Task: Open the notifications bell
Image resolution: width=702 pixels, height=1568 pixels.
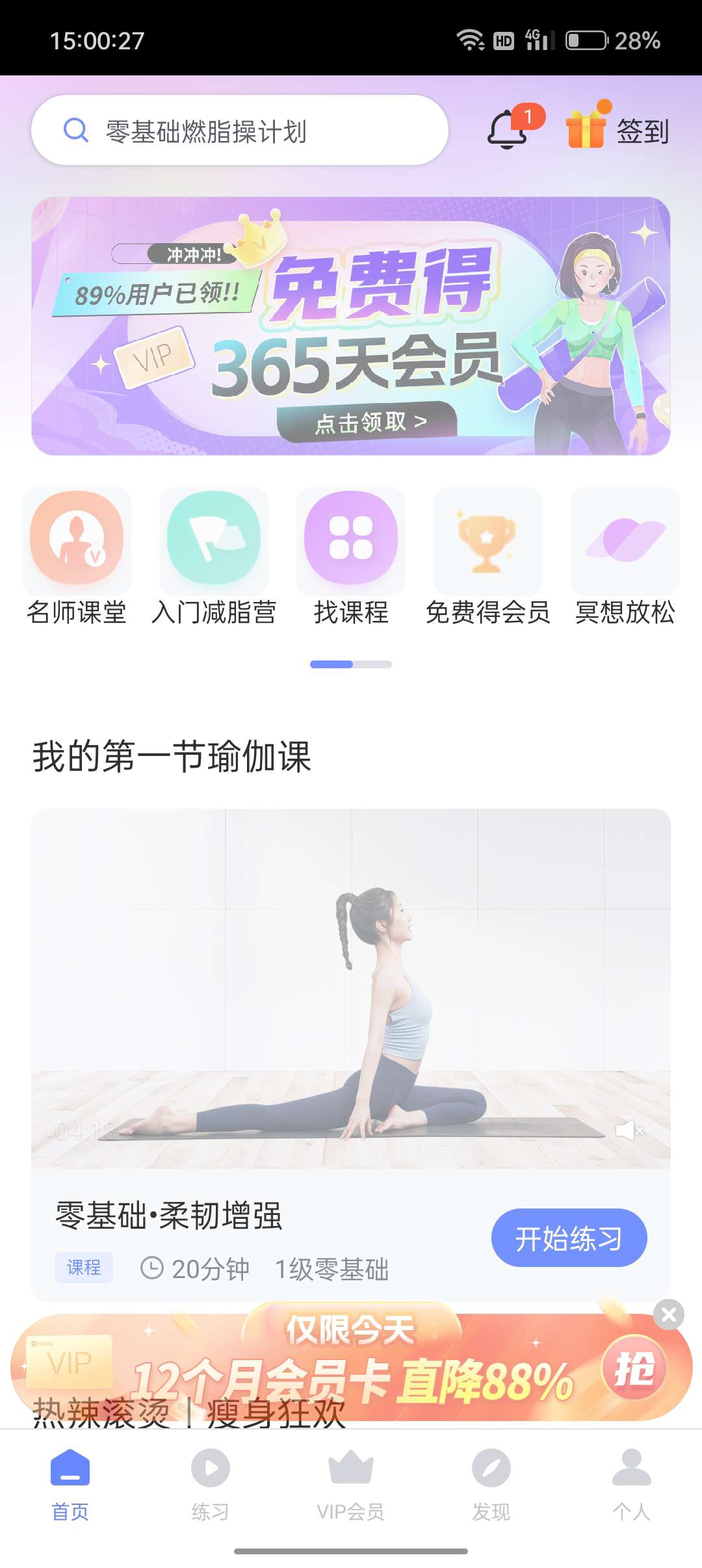Action: 508,129
